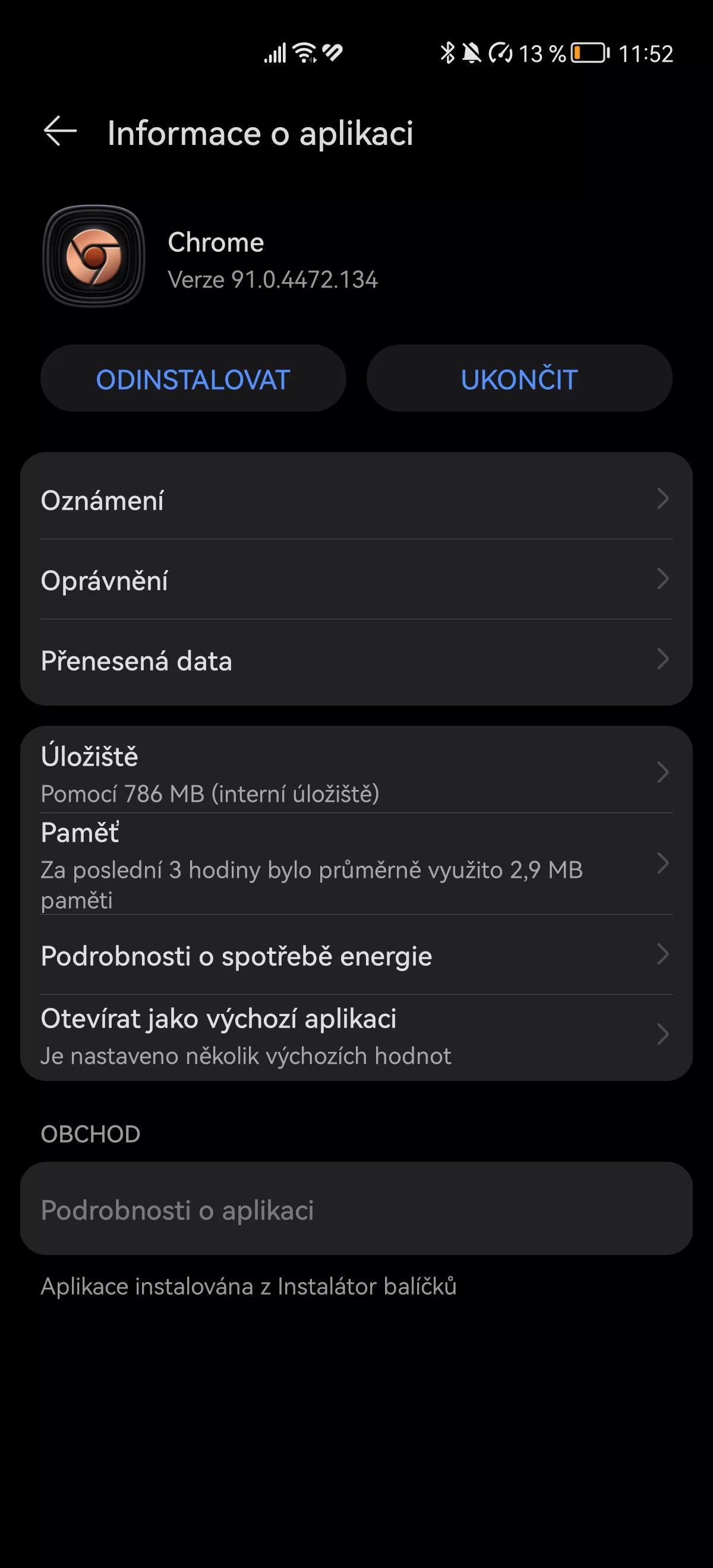Open the Oznámení settings row
This screenshot has width=713, height=1568.
[356, 499]
